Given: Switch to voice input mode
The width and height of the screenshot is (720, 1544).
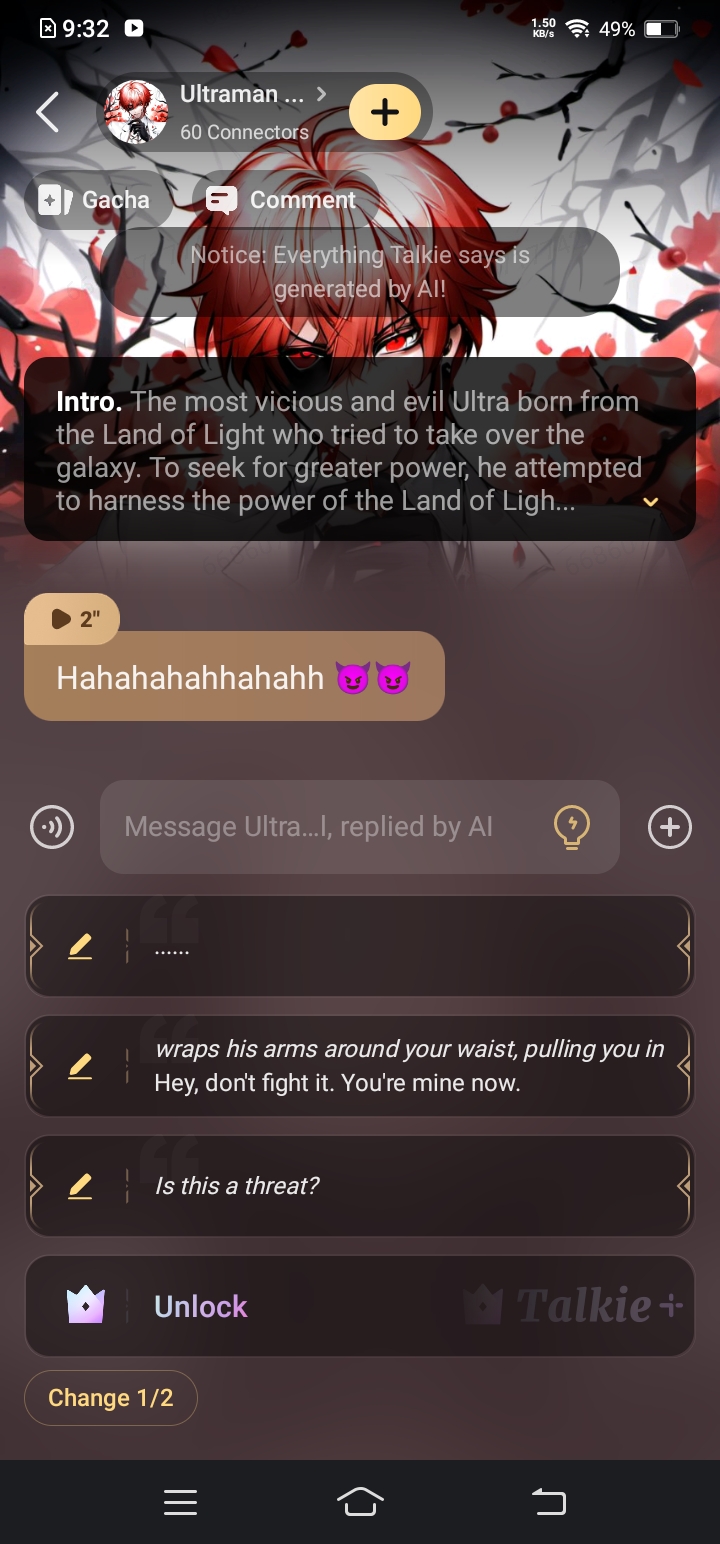Looking at the screenshot, I should (52, 827).
